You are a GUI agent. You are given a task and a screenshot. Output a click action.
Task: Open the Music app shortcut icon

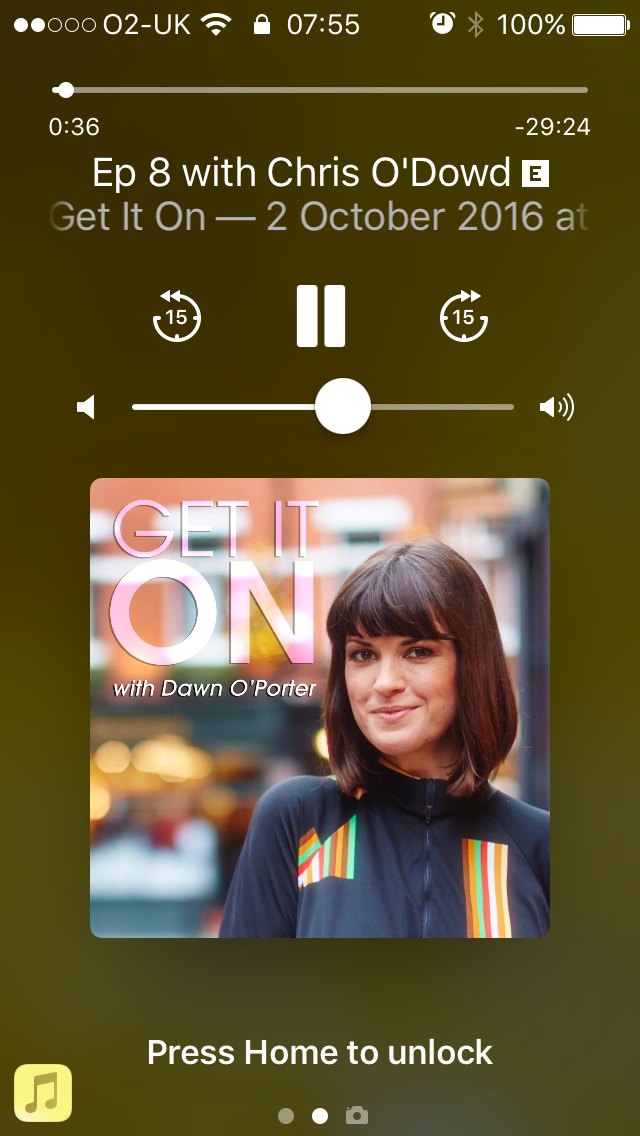pos(43,1093)
